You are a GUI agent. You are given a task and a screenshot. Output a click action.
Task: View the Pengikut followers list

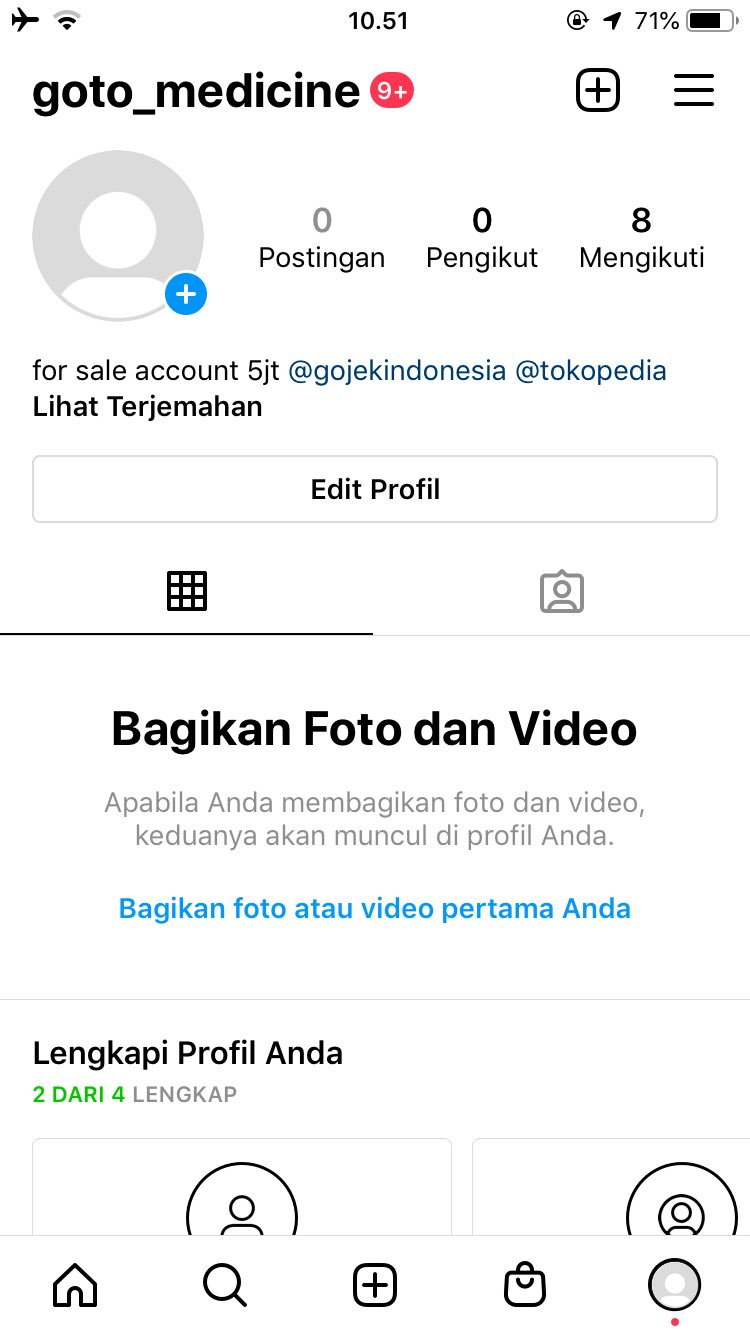[x=482, y=238]
